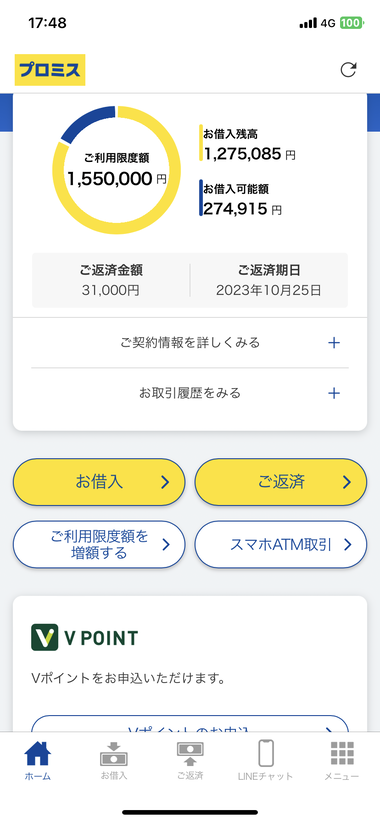Open ご利用限度額を増額する
Viewport: 380px width, 822px height.
(x=99, y=545)
